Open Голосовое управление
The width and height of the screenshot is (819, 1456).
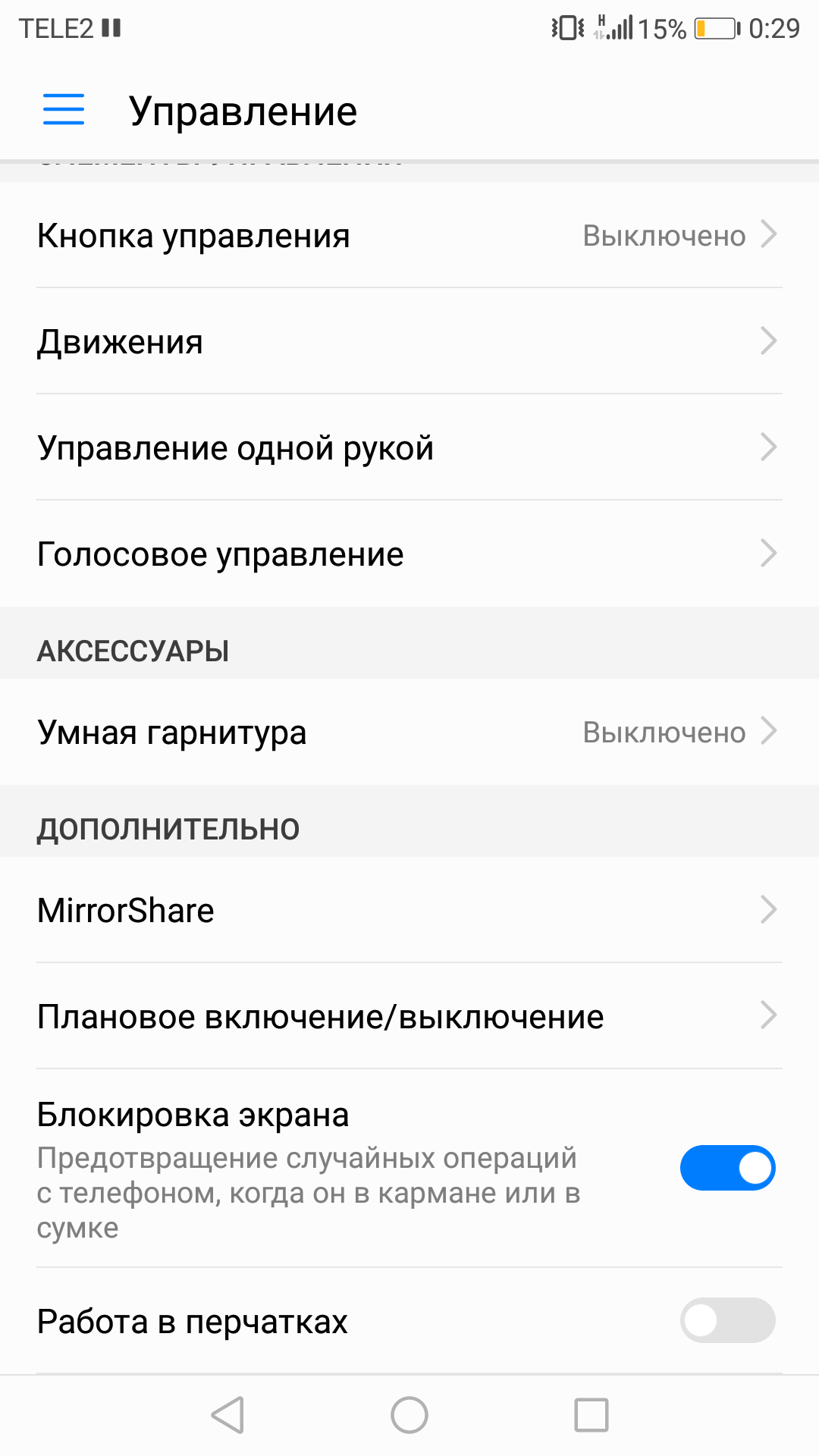coord(409,554)
